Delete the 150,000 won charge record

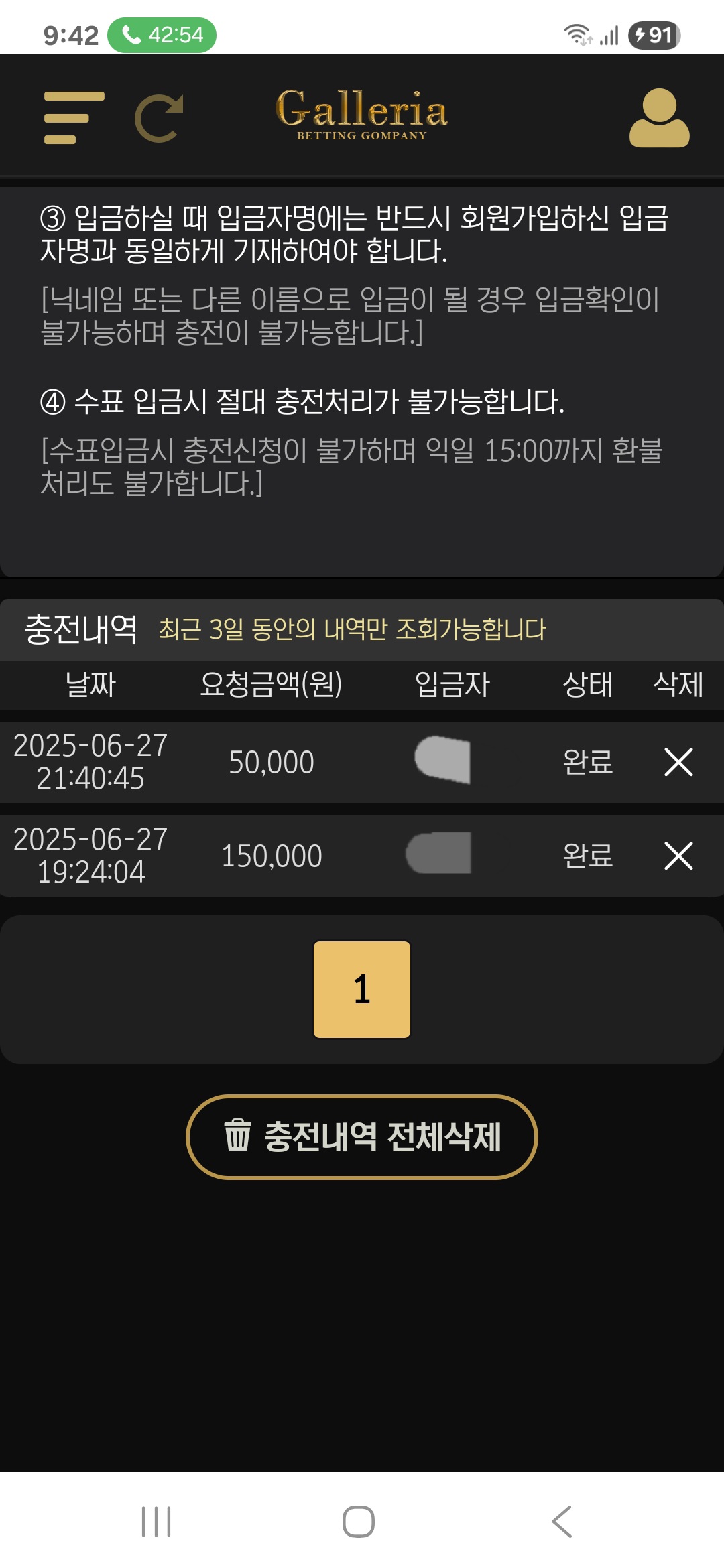coord(678,856)
